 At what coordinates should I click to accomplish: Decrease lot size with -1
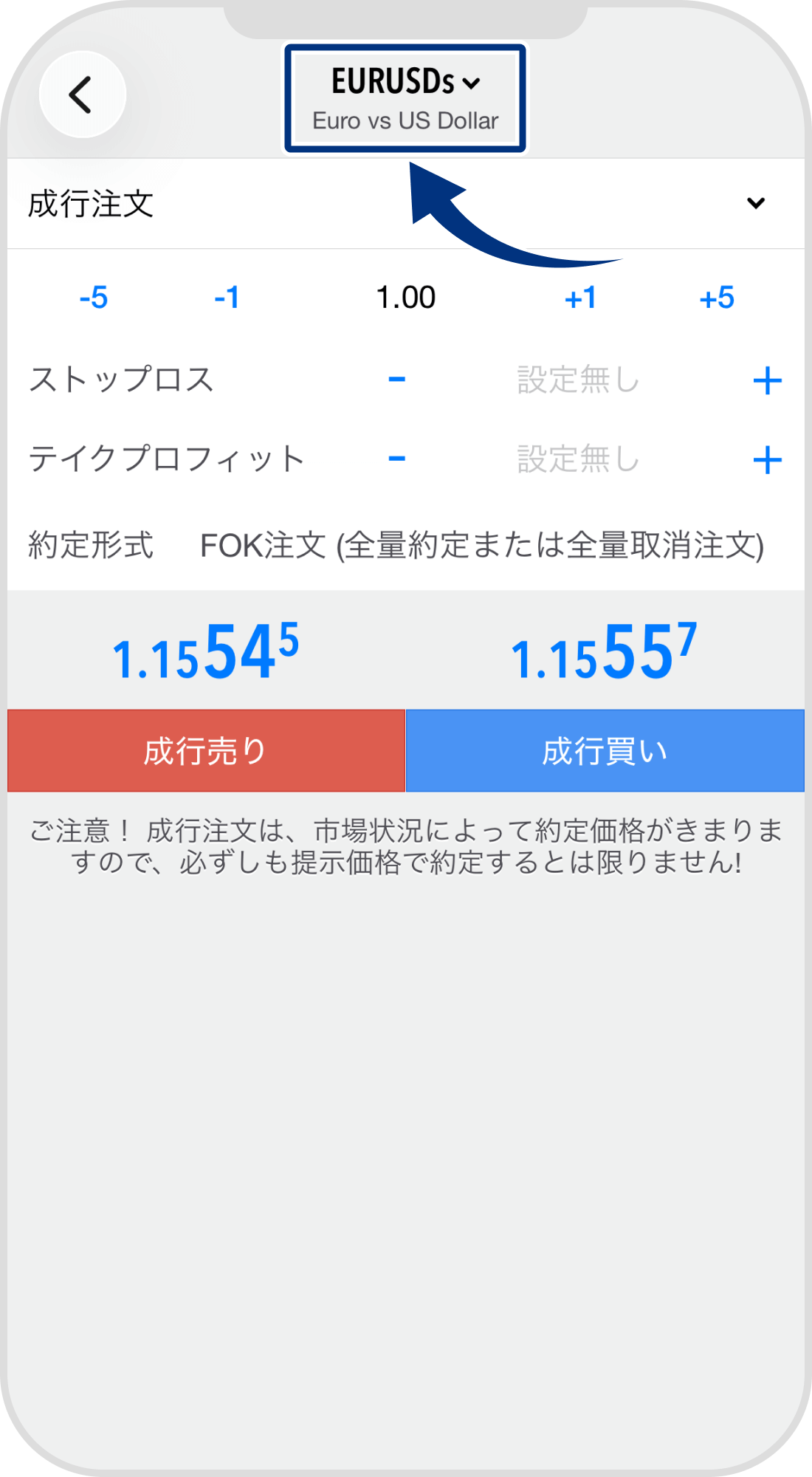point(227,298)
